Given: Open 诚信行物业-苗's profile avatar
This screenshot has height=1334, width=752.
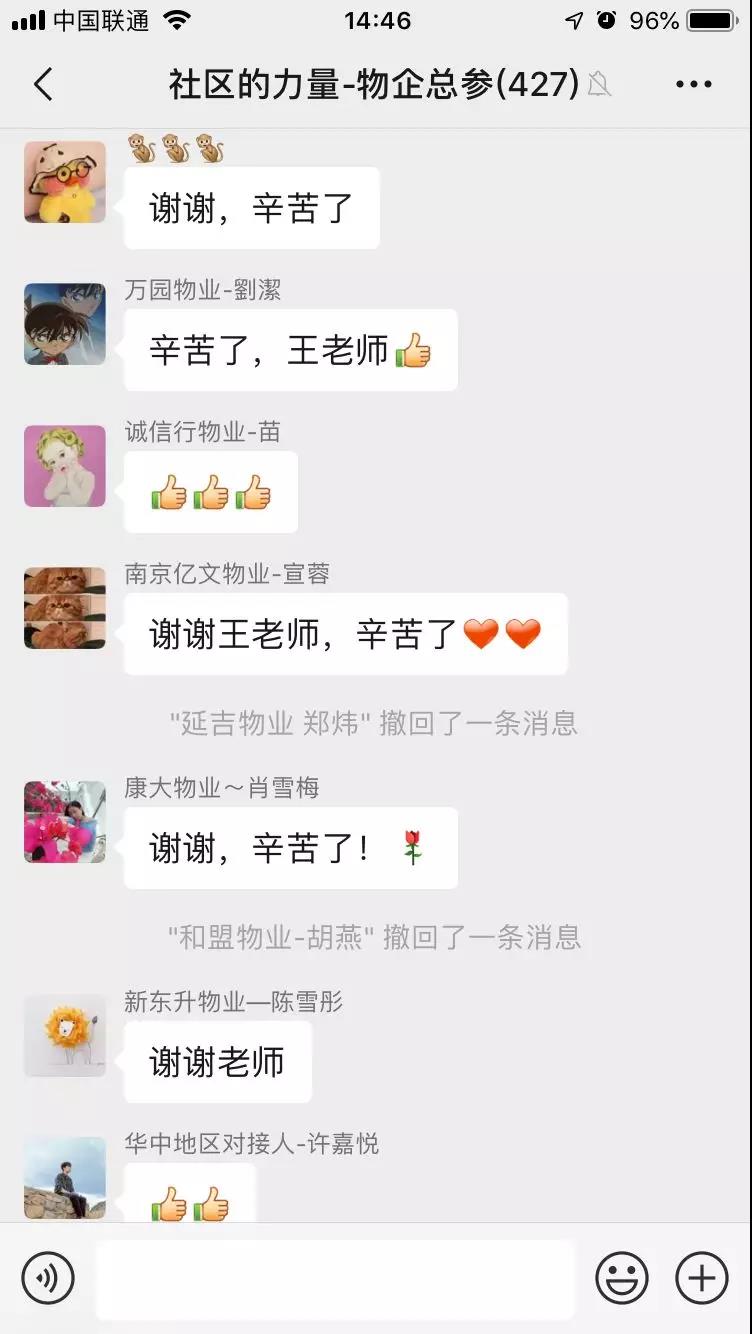Looking at the screenshot, I should [65, 466].
